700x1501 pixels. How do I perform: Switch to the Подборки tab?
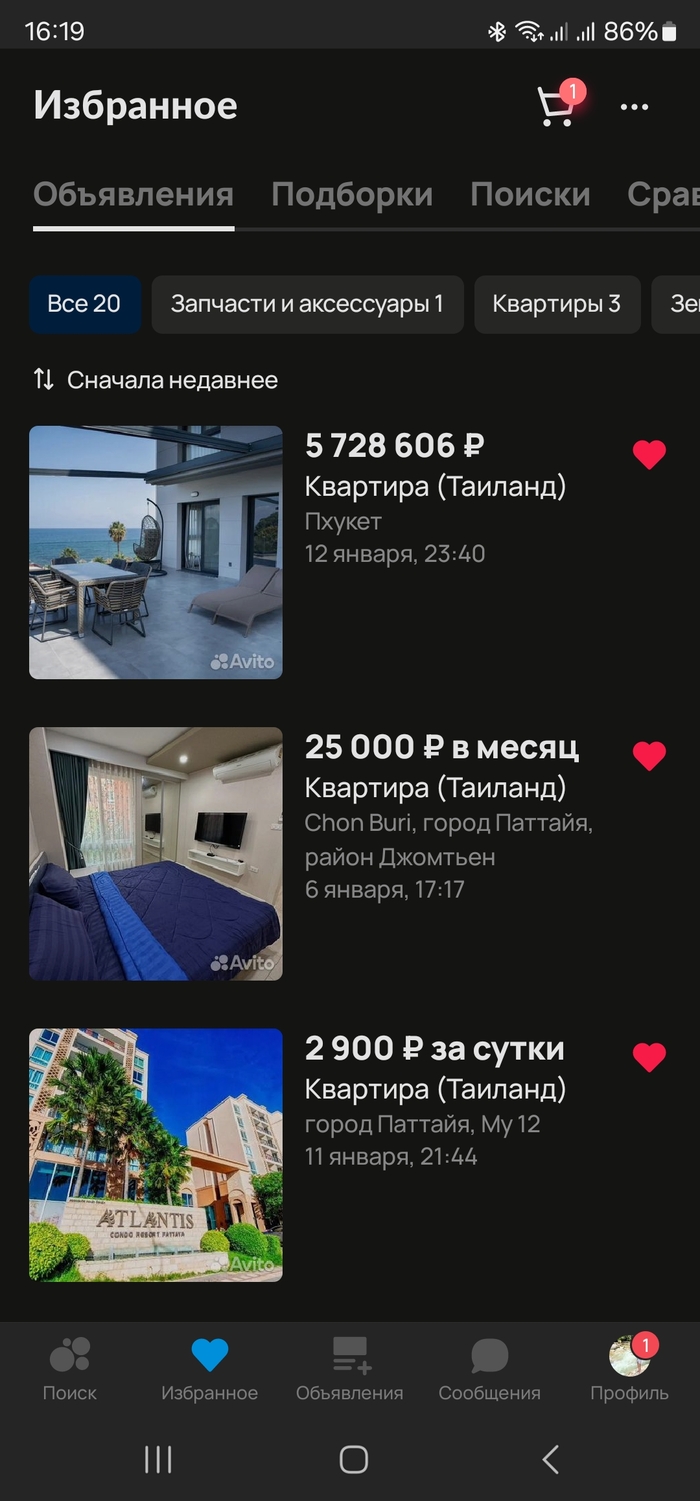click(x=352, y=194)
